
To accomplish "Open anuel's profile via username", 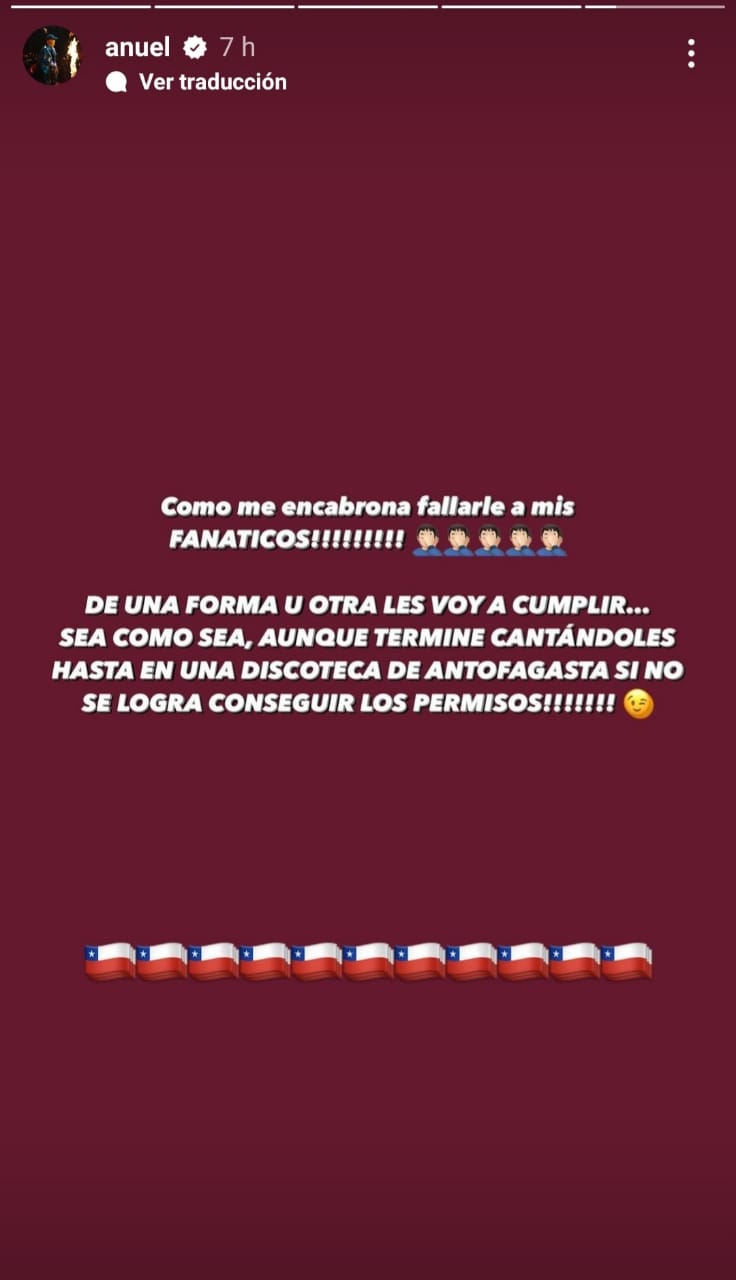I will click(137, 47).
